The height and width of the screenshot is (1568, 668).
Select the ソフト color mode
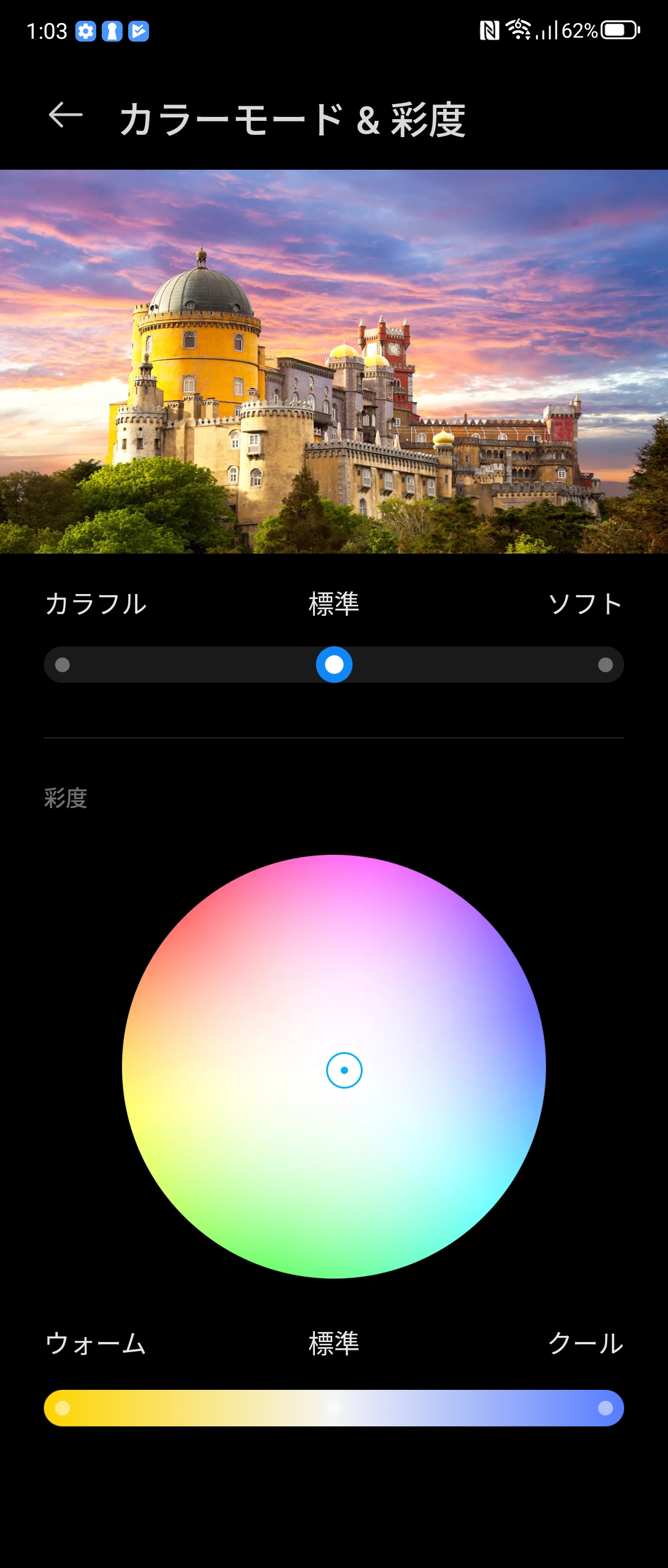click(604, 665)
